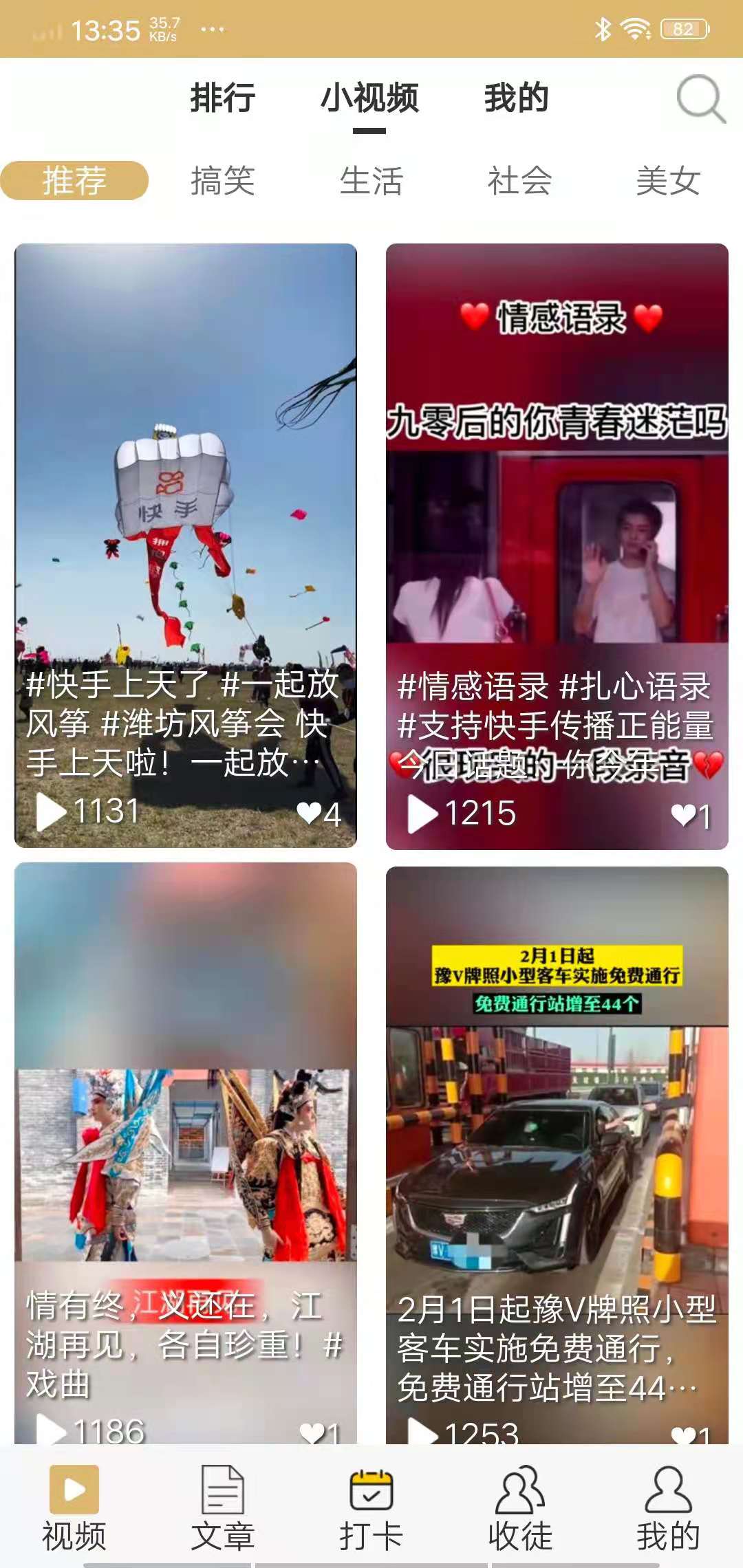Select the 生活 life category
Image resolution: width=743 pixels, height=1568 pixels.
pos(371,179)
